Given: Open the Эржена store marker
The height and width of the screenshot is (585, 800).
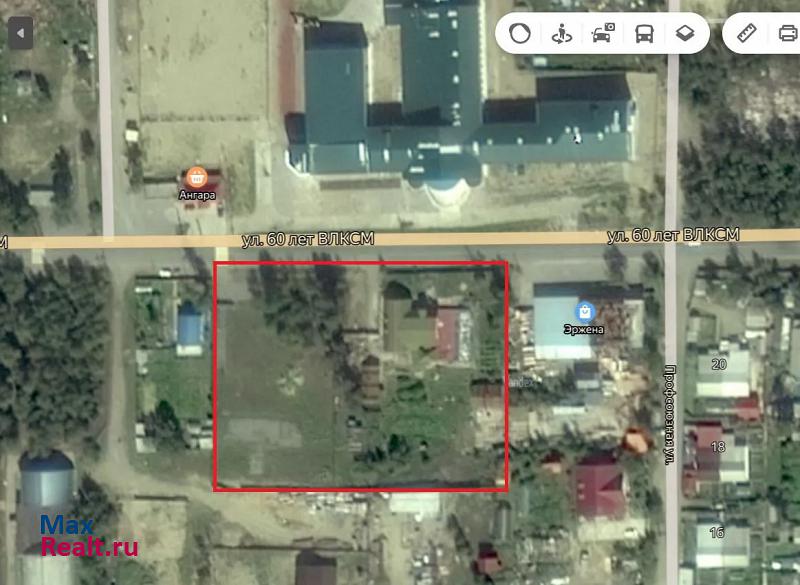Looking at the screenshot, I should click(x=584, y=311).
